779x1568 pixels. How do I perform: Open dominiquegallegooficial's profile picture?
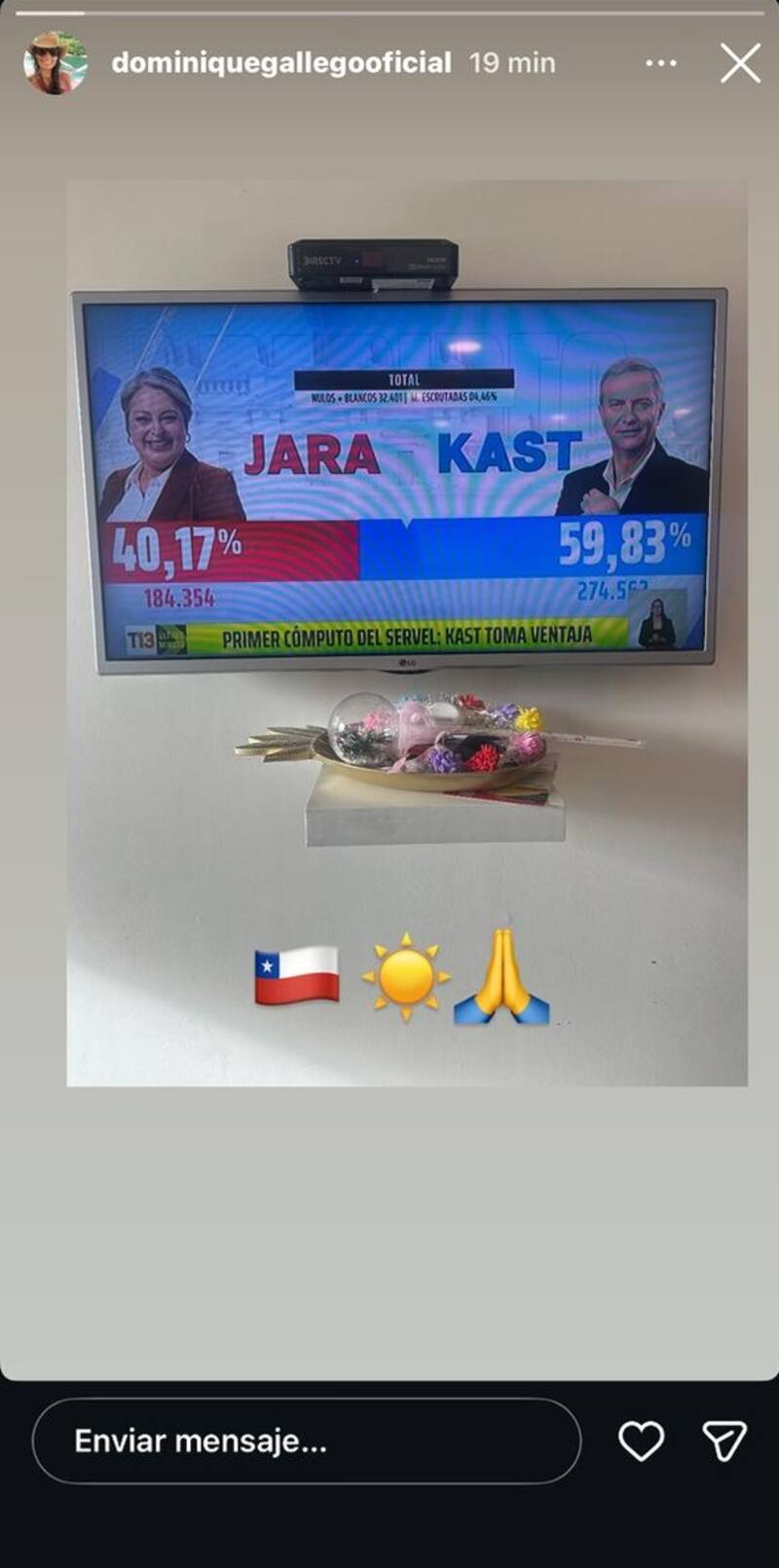[56, 63]
